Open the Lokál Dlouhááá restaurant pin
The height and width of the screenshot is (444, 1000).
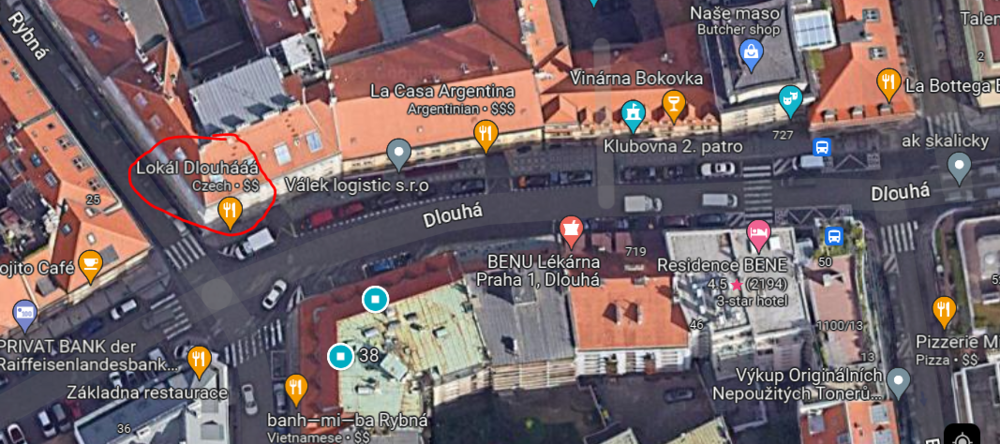pos(230,211)
